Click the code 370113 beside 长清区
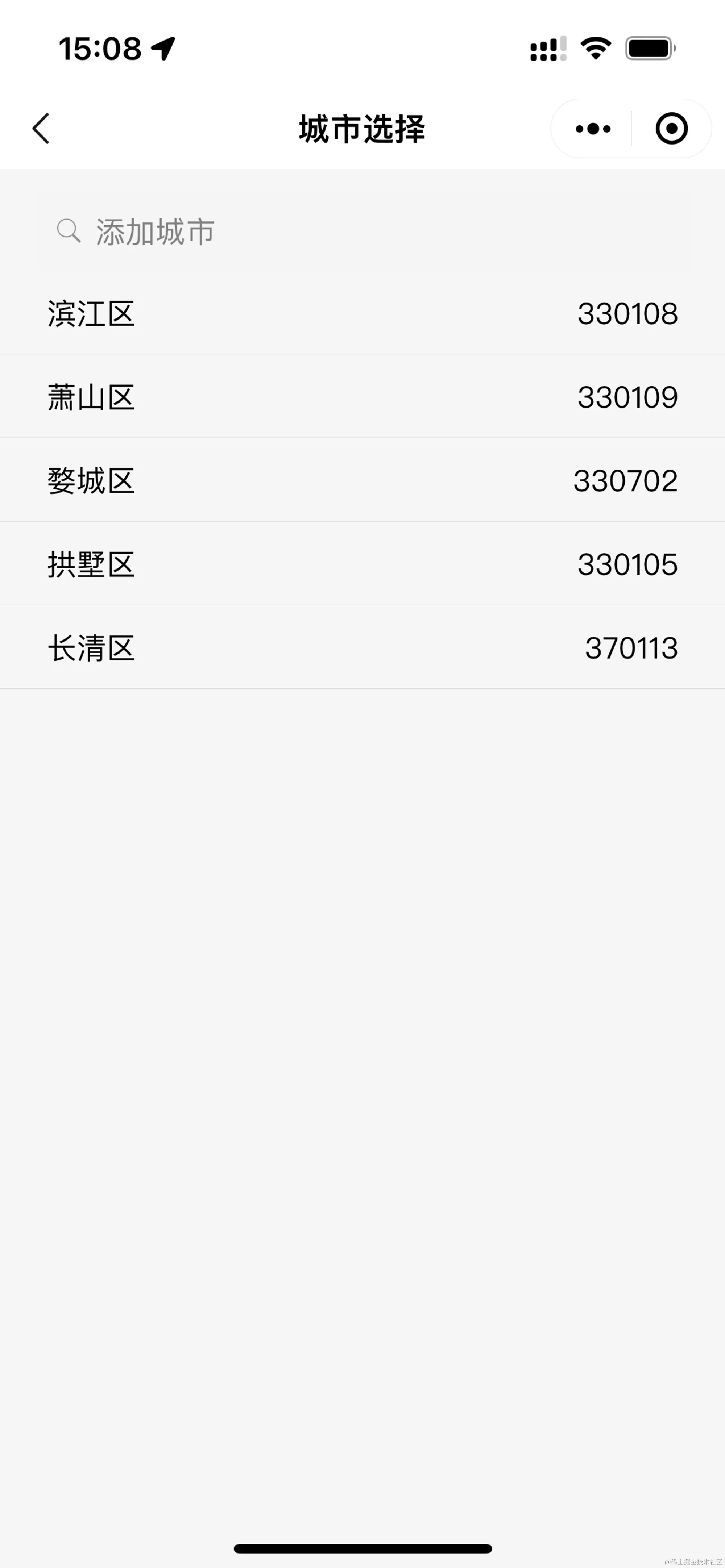The width and height of the screenshot is (725, 1568). [631, 648]
